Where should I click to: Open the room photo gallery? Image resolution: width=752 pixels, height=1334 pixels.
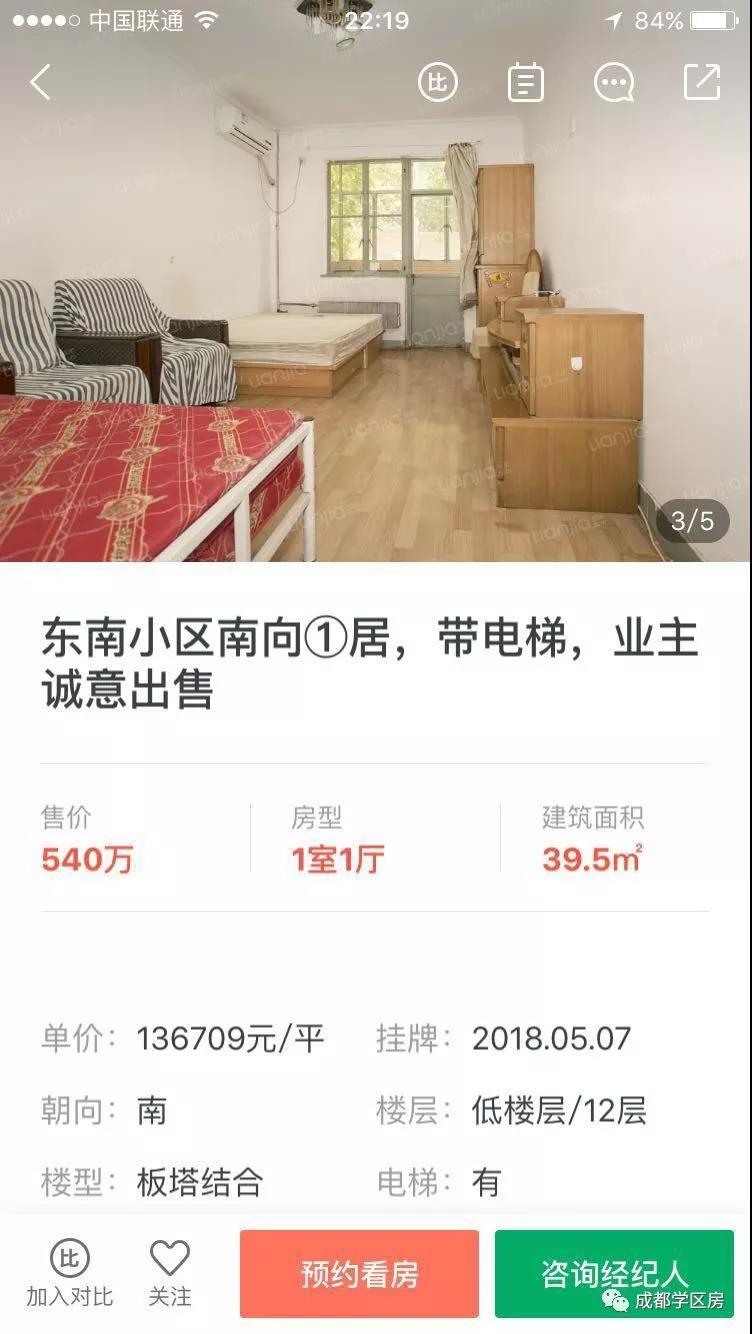[x=375, y=330]
